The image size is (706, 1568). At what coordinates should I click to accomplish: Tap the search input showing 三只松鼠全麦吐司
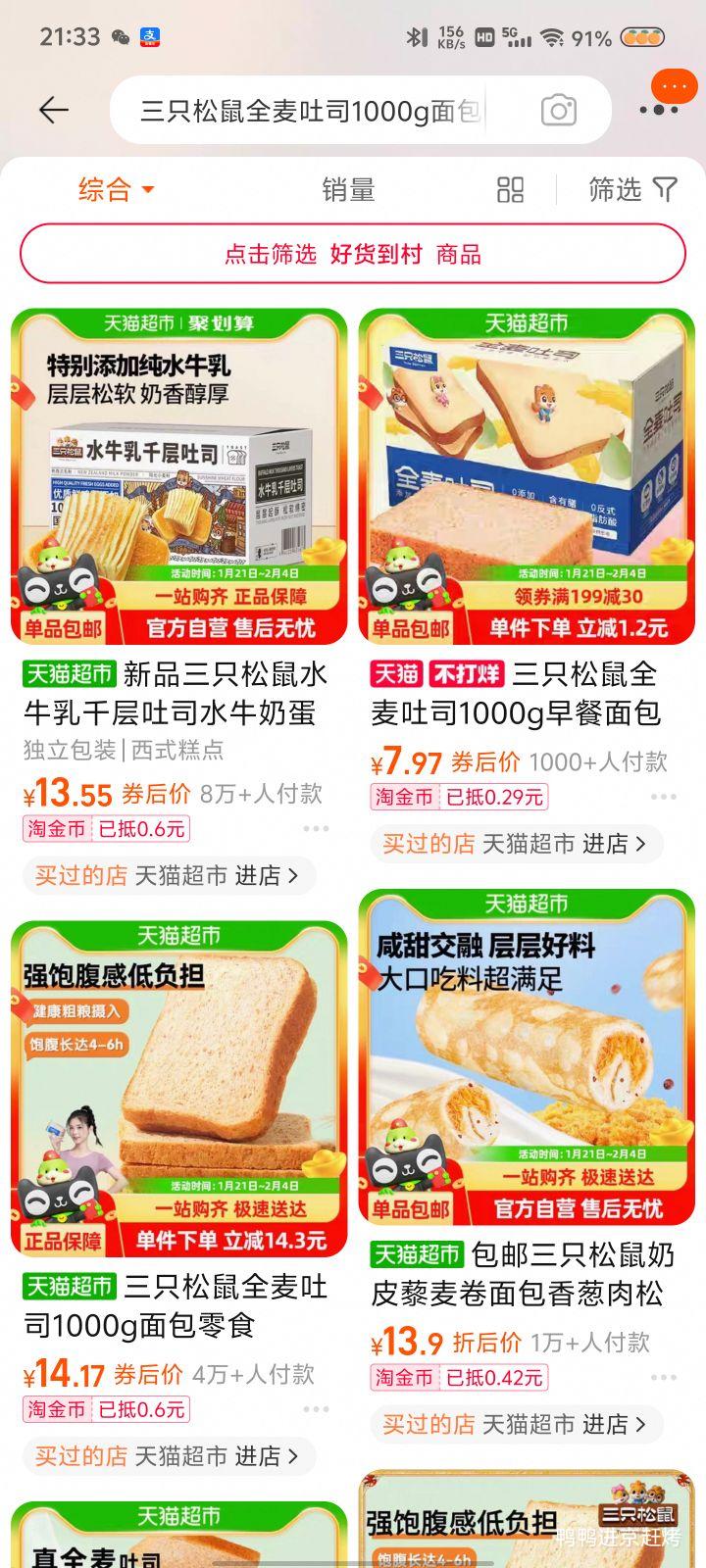294,110
